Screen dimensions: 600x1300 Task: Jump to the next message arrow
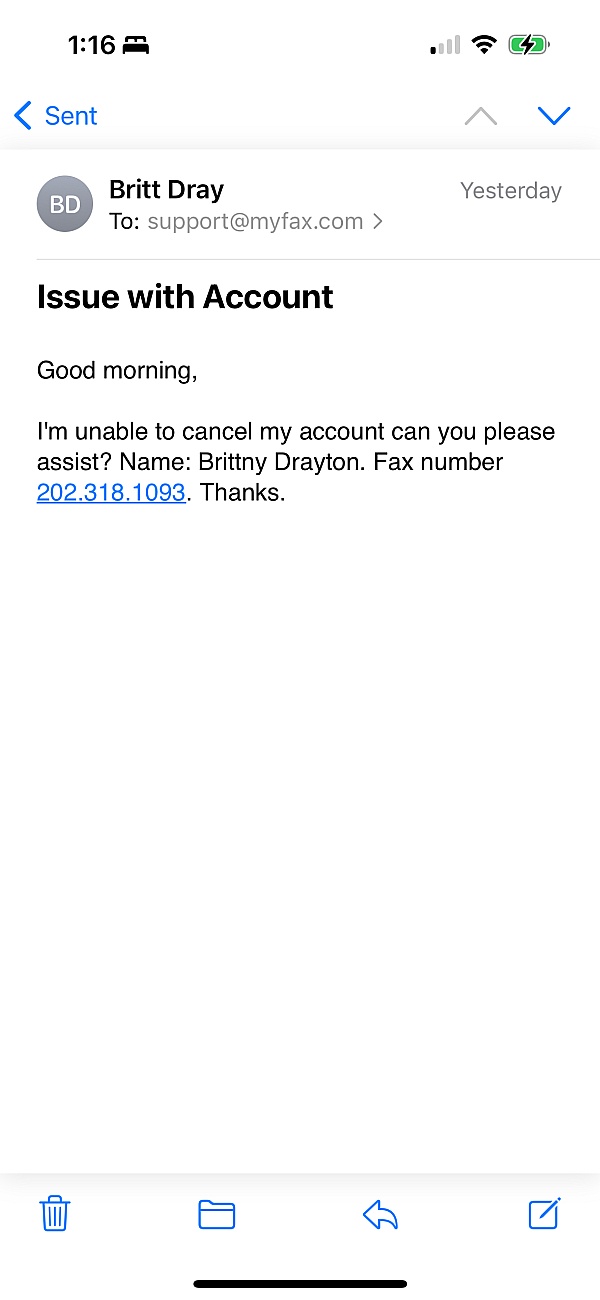pyautogui.click(x=553, y=116)
